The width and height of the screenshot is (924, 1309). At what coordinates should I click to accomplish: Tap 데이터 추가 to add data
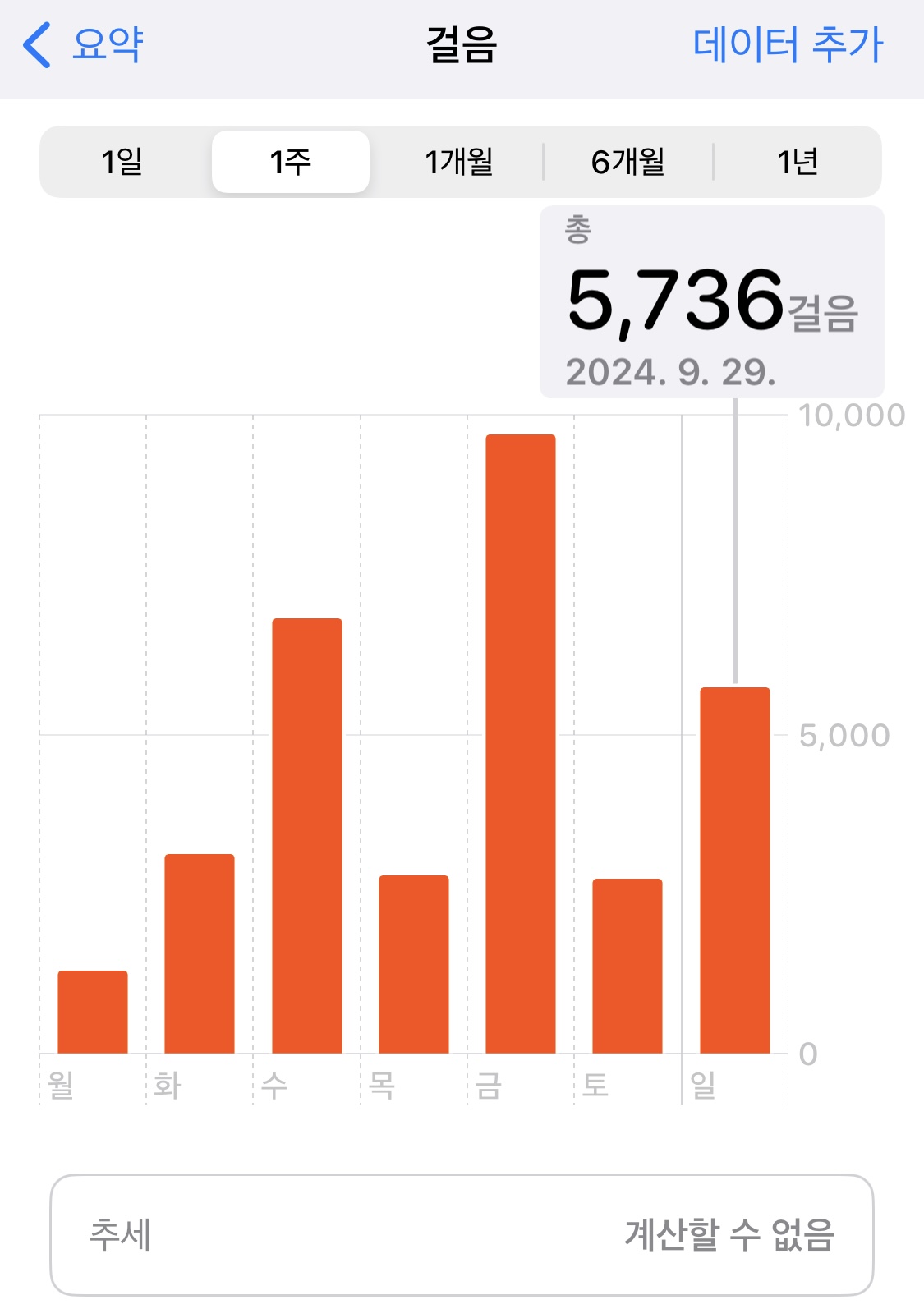[x=787, y=44]
